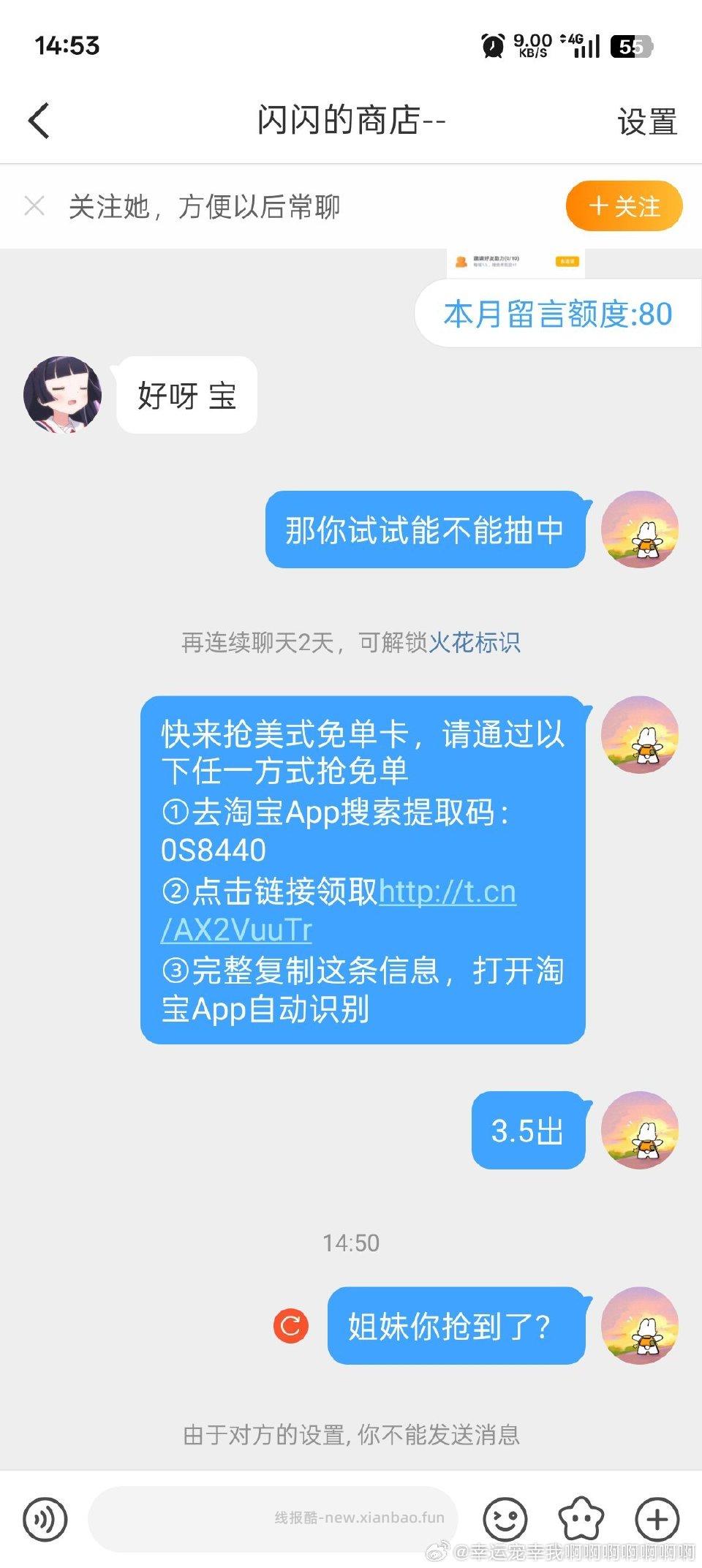This screenshot has width=702, height=1568.
Task: Tap the 本月留言额度:80 bubble
Action: [x=557, y=313]
